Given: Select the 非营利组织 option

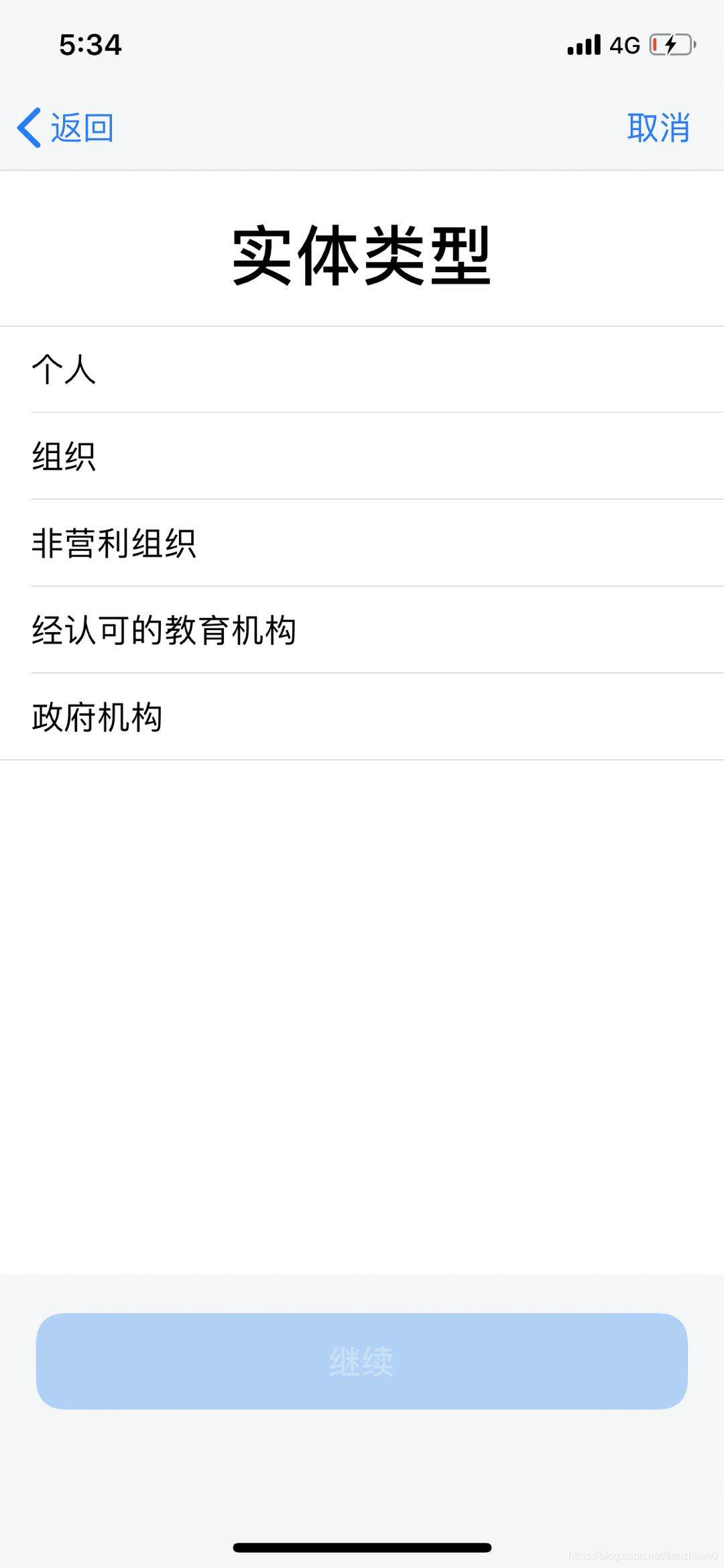Looking at the screenshot, I should 362,543.
